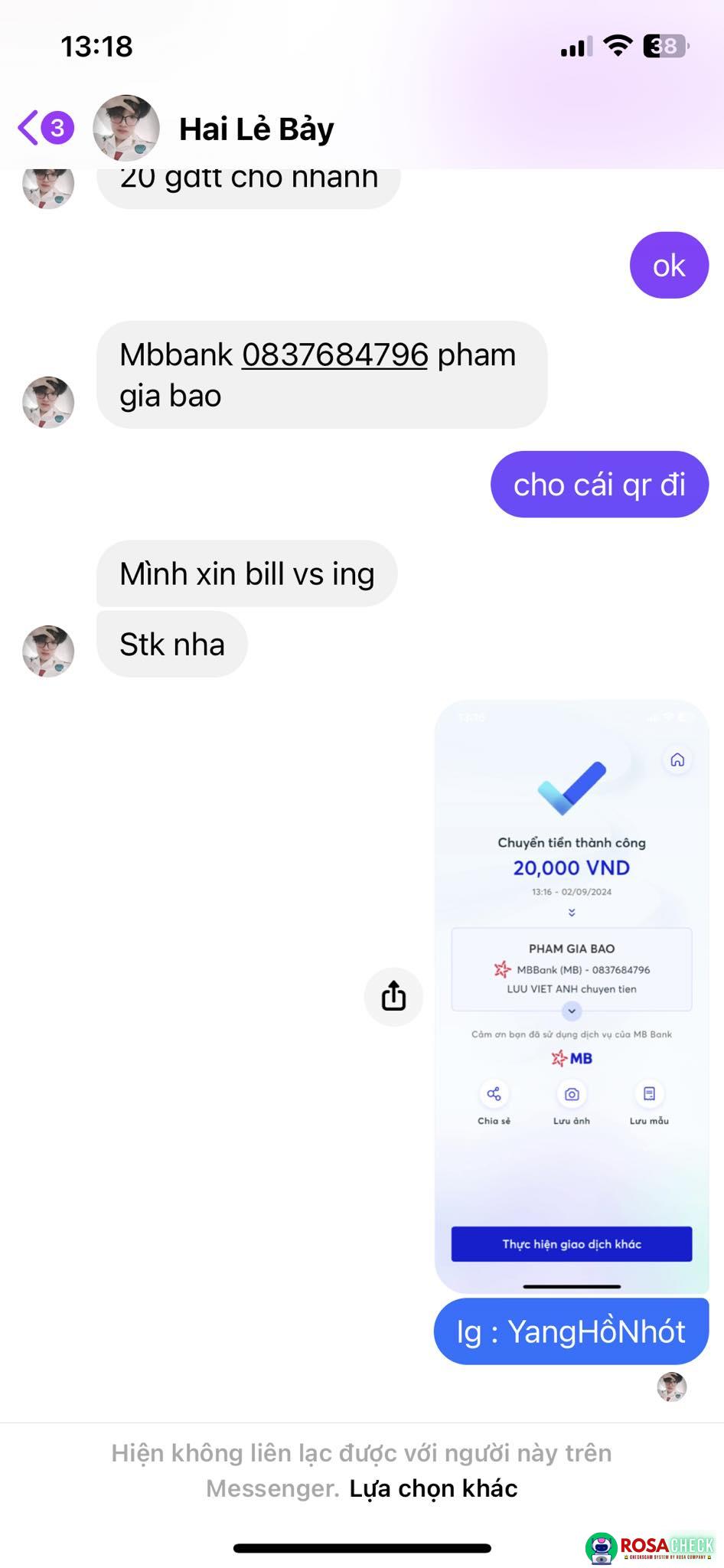Share the sent transfer receipt image
The height and width of the screenshot is (1568, 724).
(x=393, y=996)
